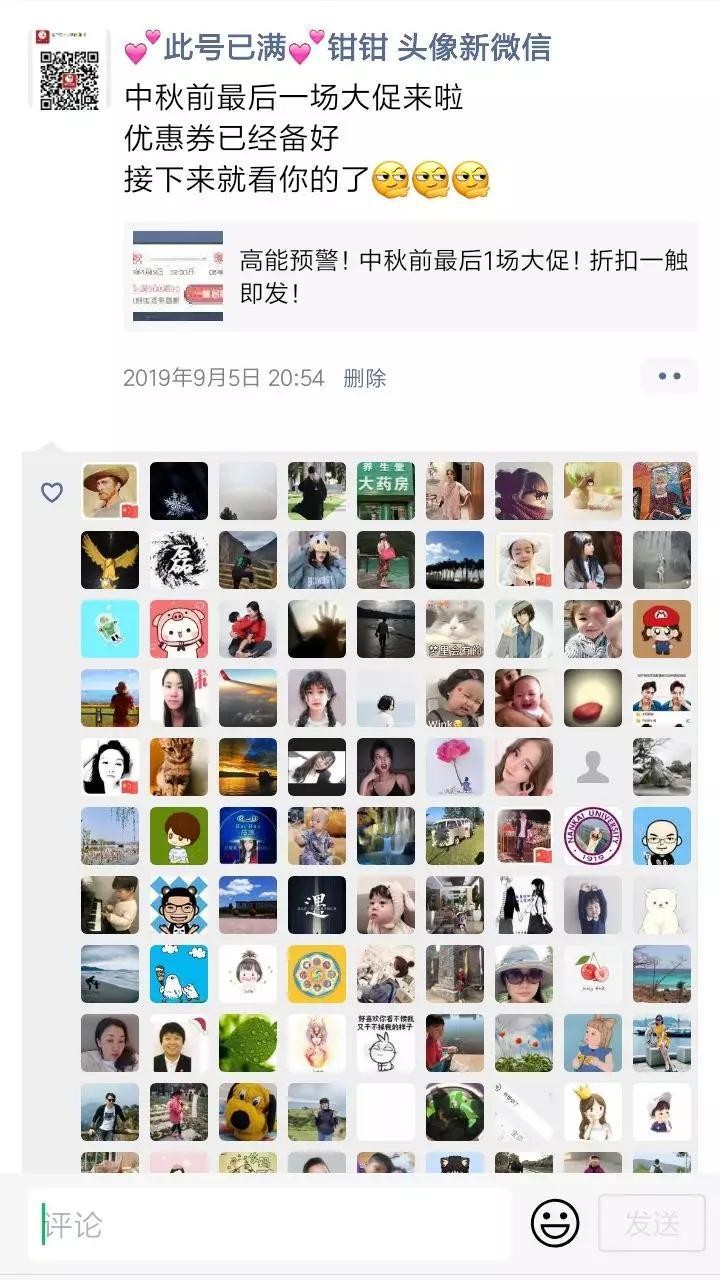Tap 删除 to delete this post

point(364,378)
